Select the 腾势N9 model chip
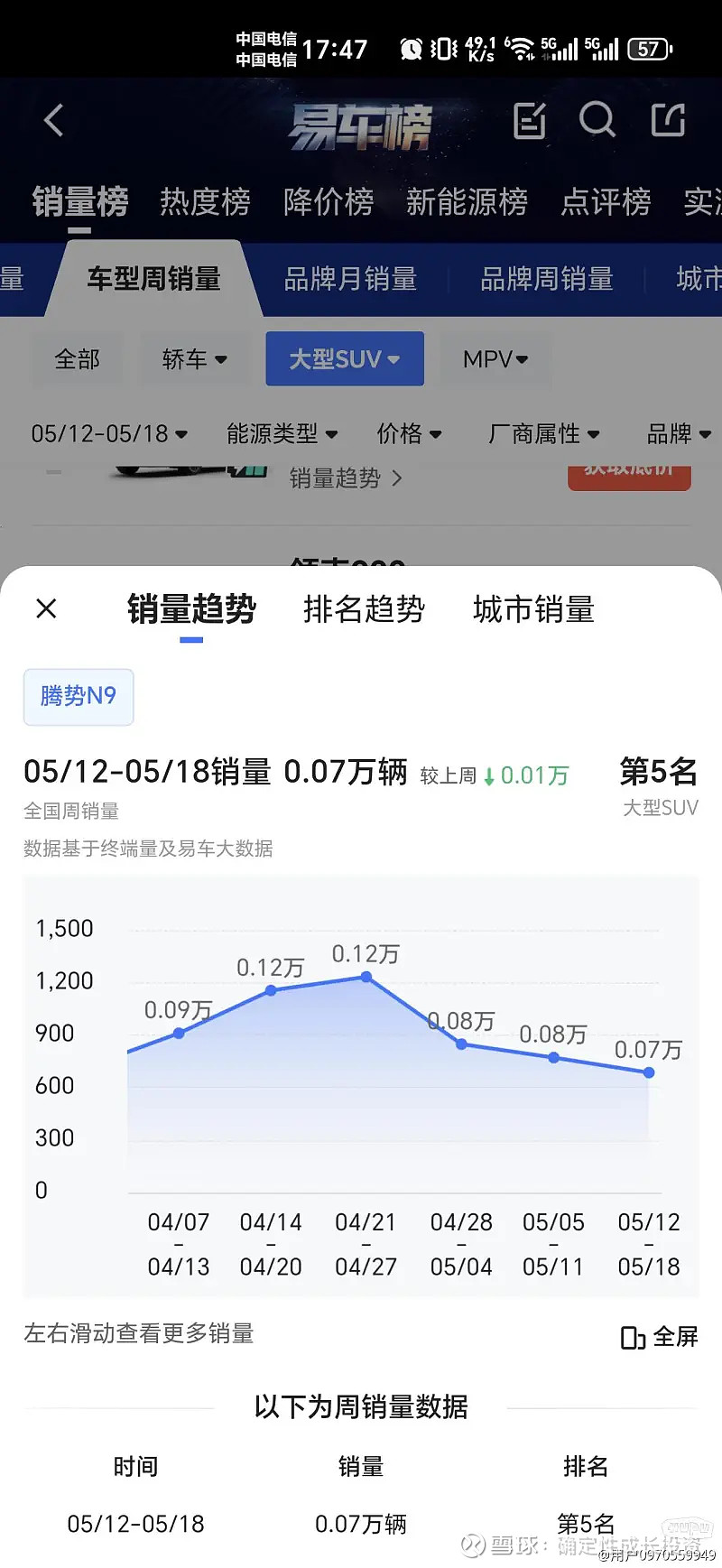Screen dimensions: 722x1568 [79, 697]
